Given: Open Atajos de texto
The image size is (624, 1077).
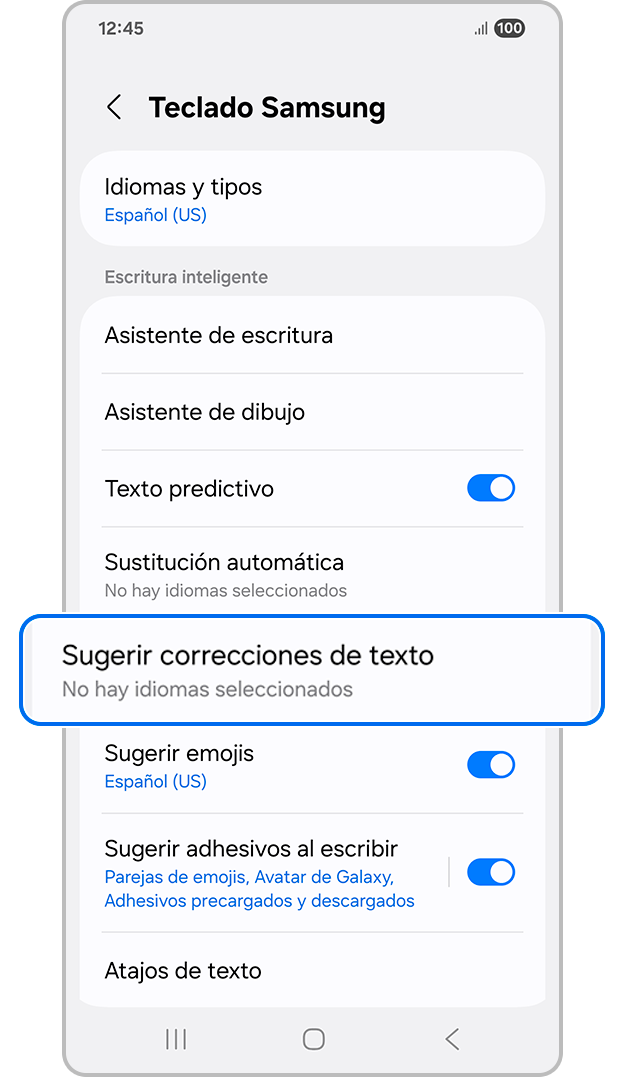Looking at the screenshot, I should (x=312, y=970).
